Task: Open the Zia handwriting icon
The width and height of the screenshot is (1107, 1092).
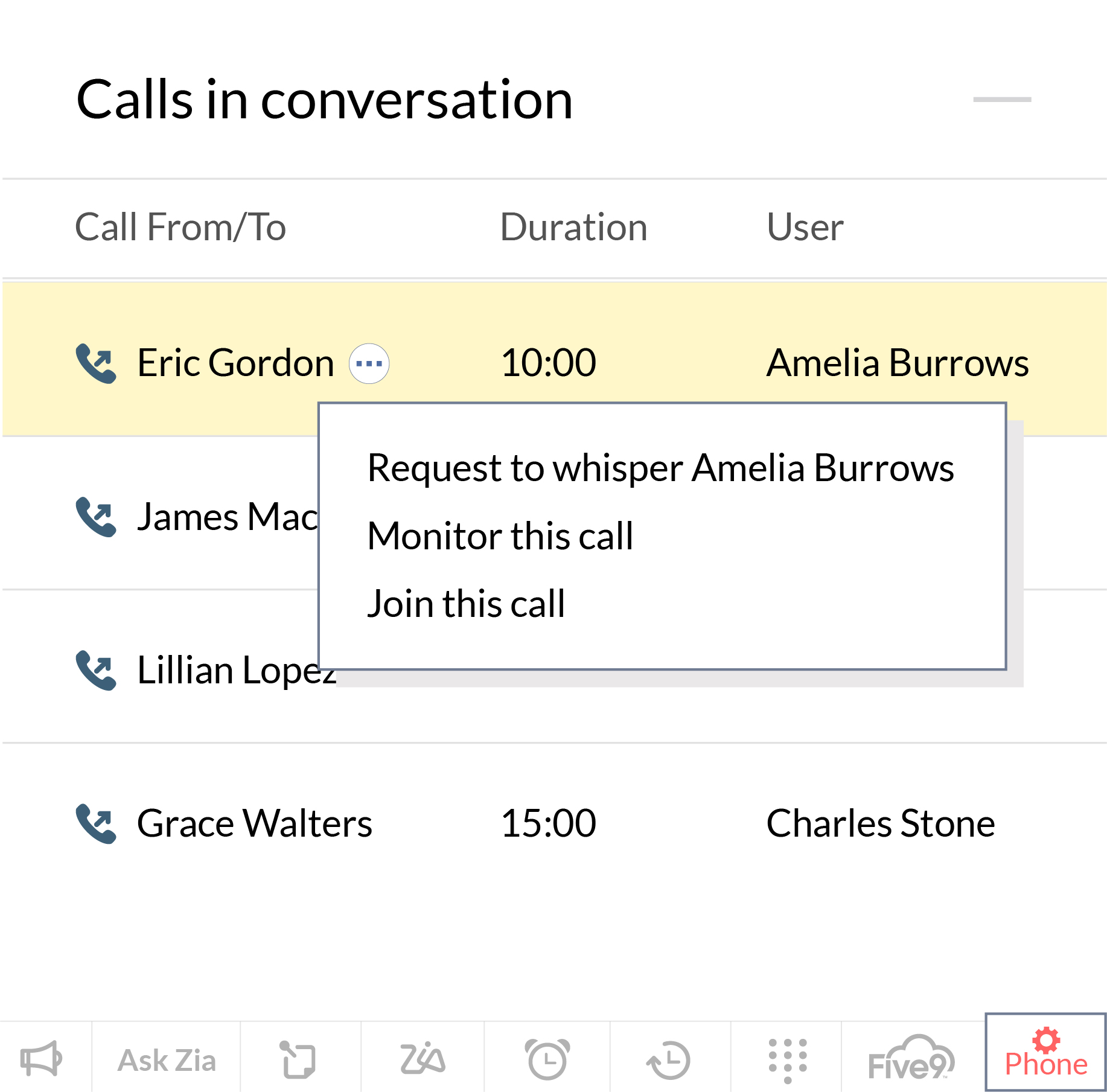Action: [x=423, y=1059]
